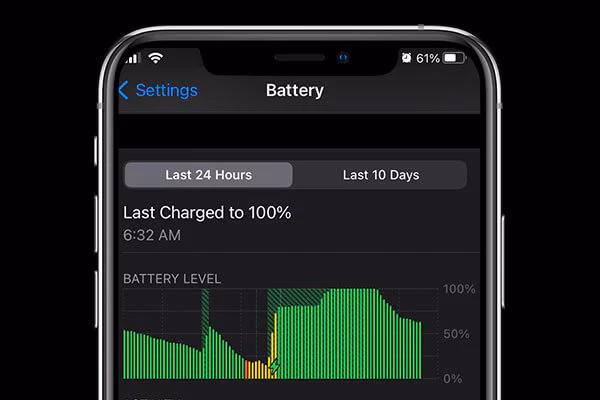Image resolution: width=600 pixels, height=400 pixels.
Task: Go back to Settings
Action: 158,90
